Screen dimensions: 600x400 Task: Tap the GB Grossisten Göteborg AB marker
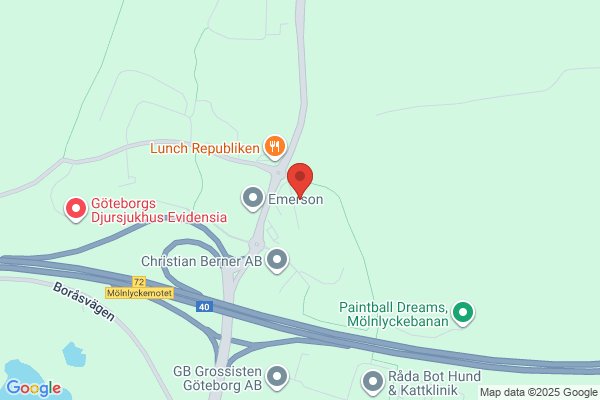click(x=277, y=378)
